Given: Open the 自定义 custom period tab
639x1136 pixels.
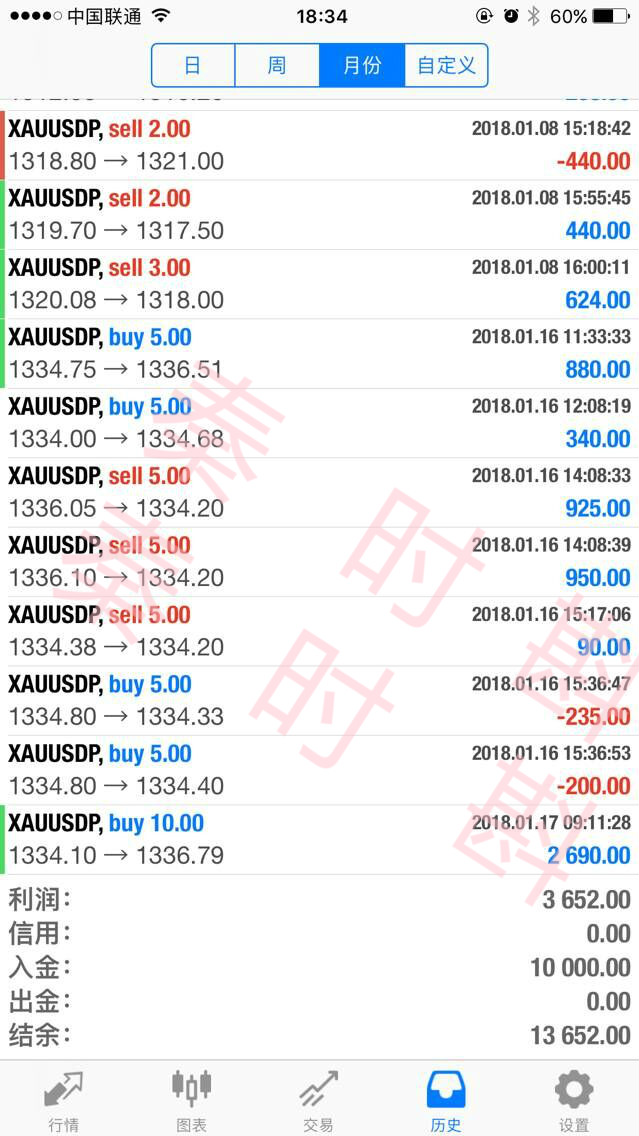Looking at the screenshot, I should coord(446,65).
